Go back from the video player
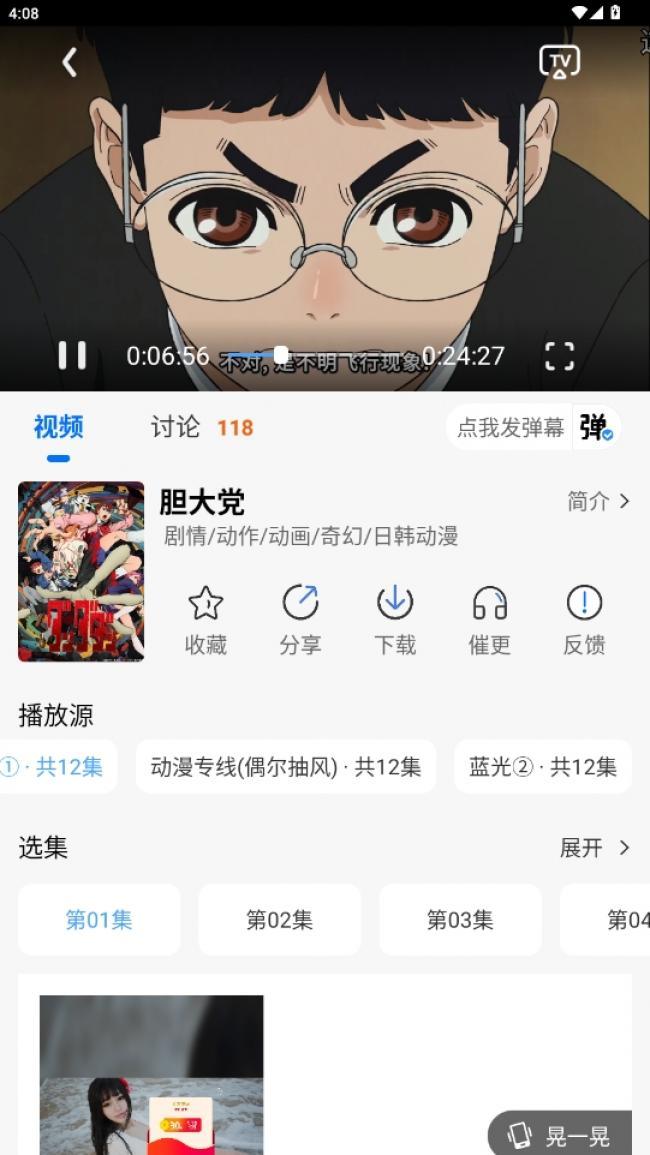 (69, 62)
